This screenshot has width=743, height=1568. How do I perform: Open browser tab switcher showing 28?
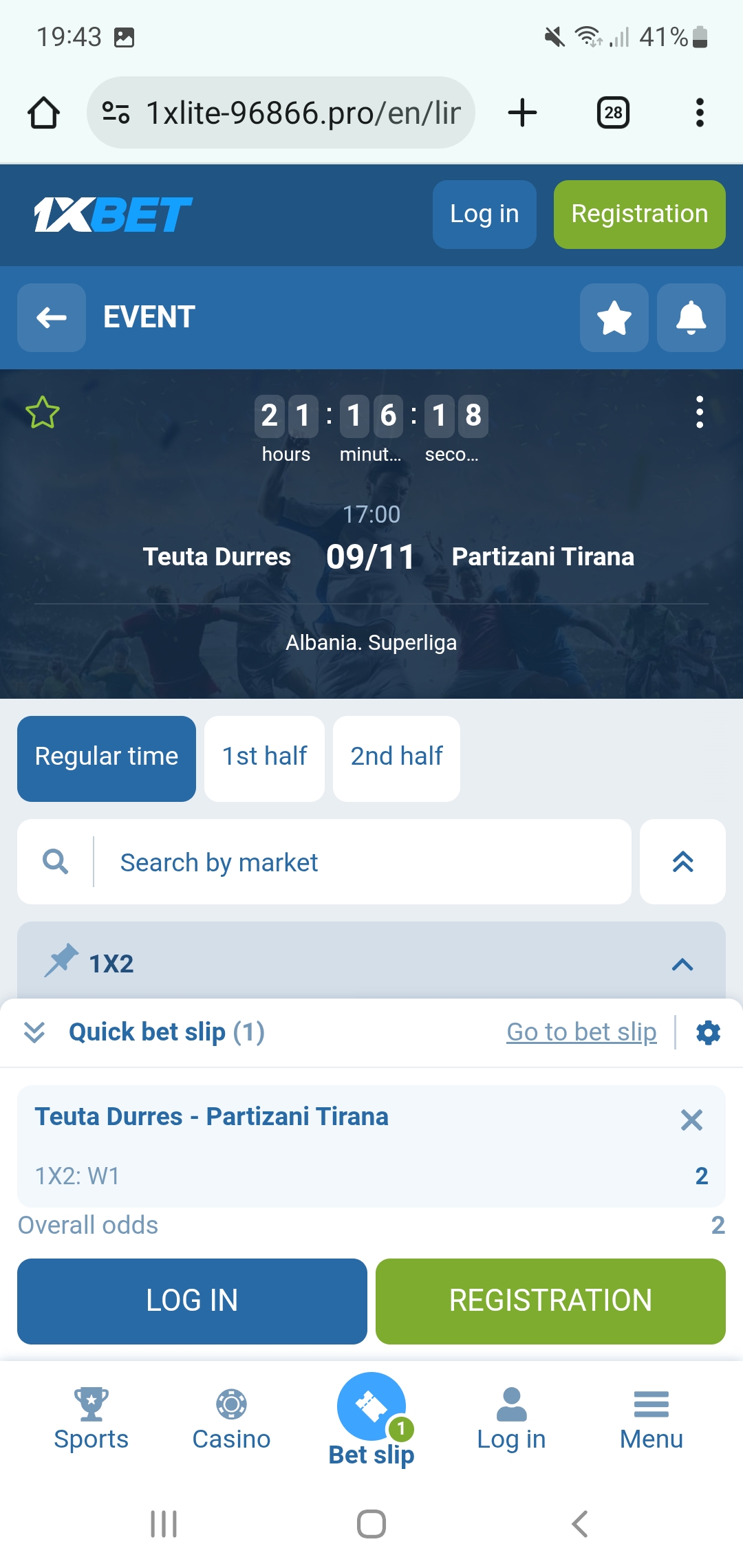(613, 113)
